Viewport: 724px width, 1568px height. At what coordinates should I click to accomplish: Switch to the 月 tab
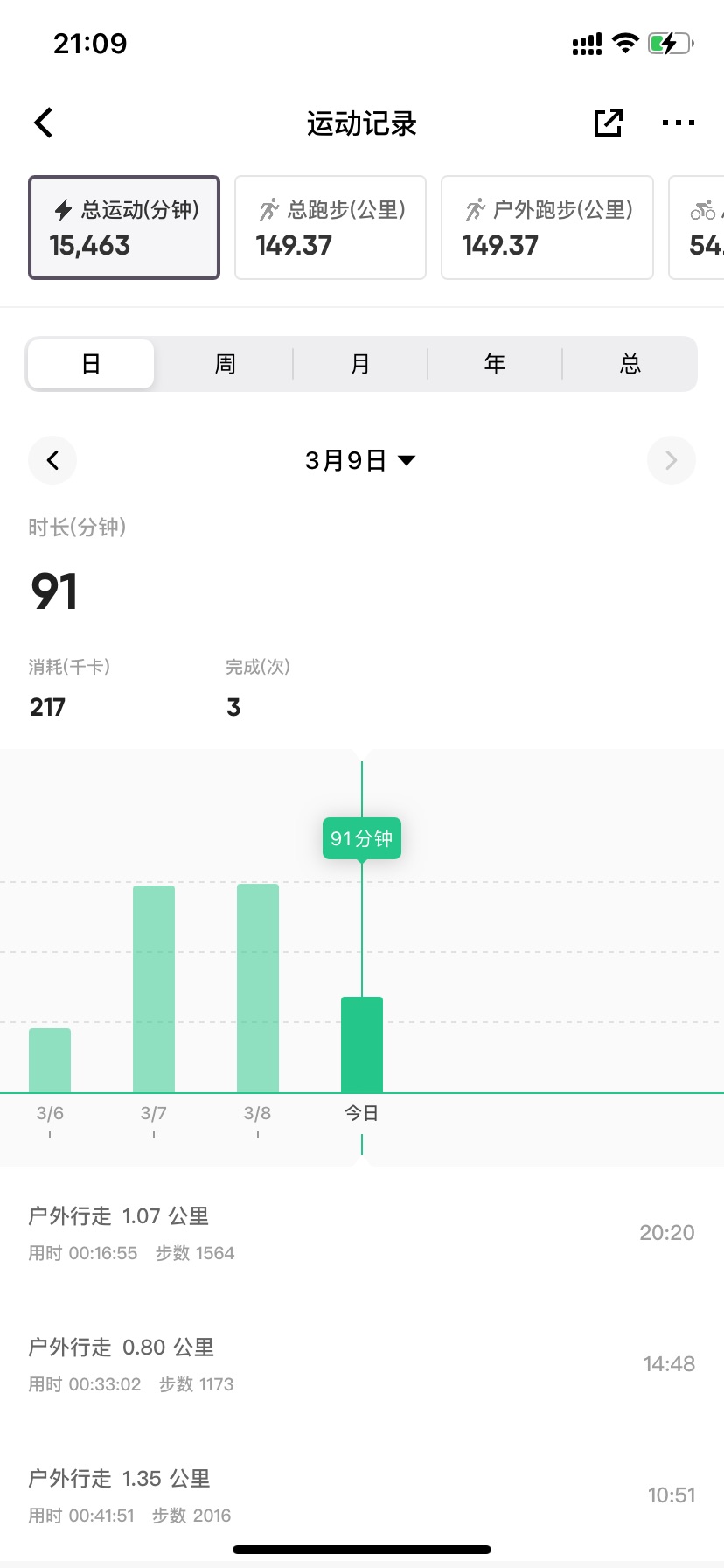click(360, 364)
